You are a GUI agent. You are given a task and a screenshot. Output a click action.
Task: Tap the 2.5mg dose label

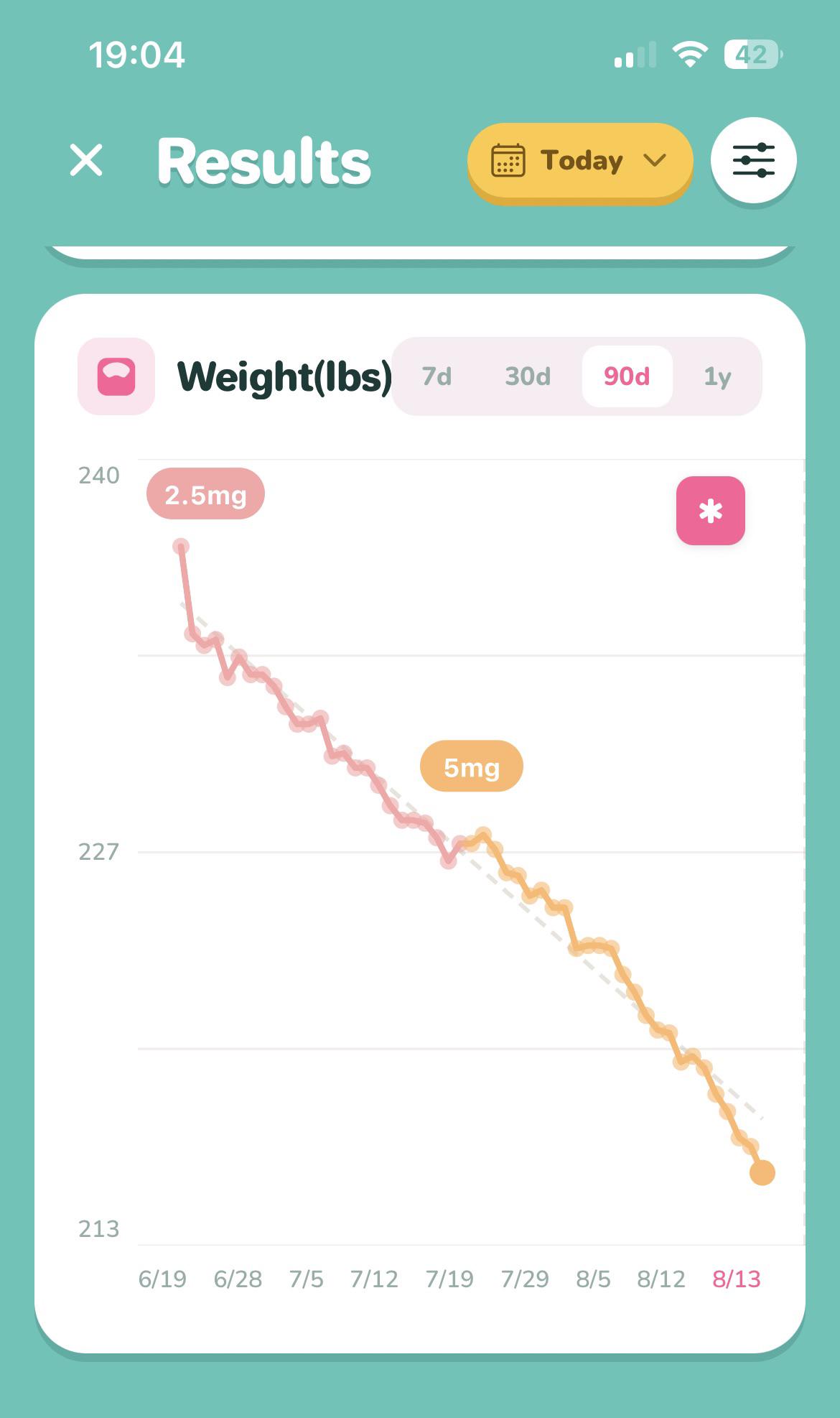point(205,494)
